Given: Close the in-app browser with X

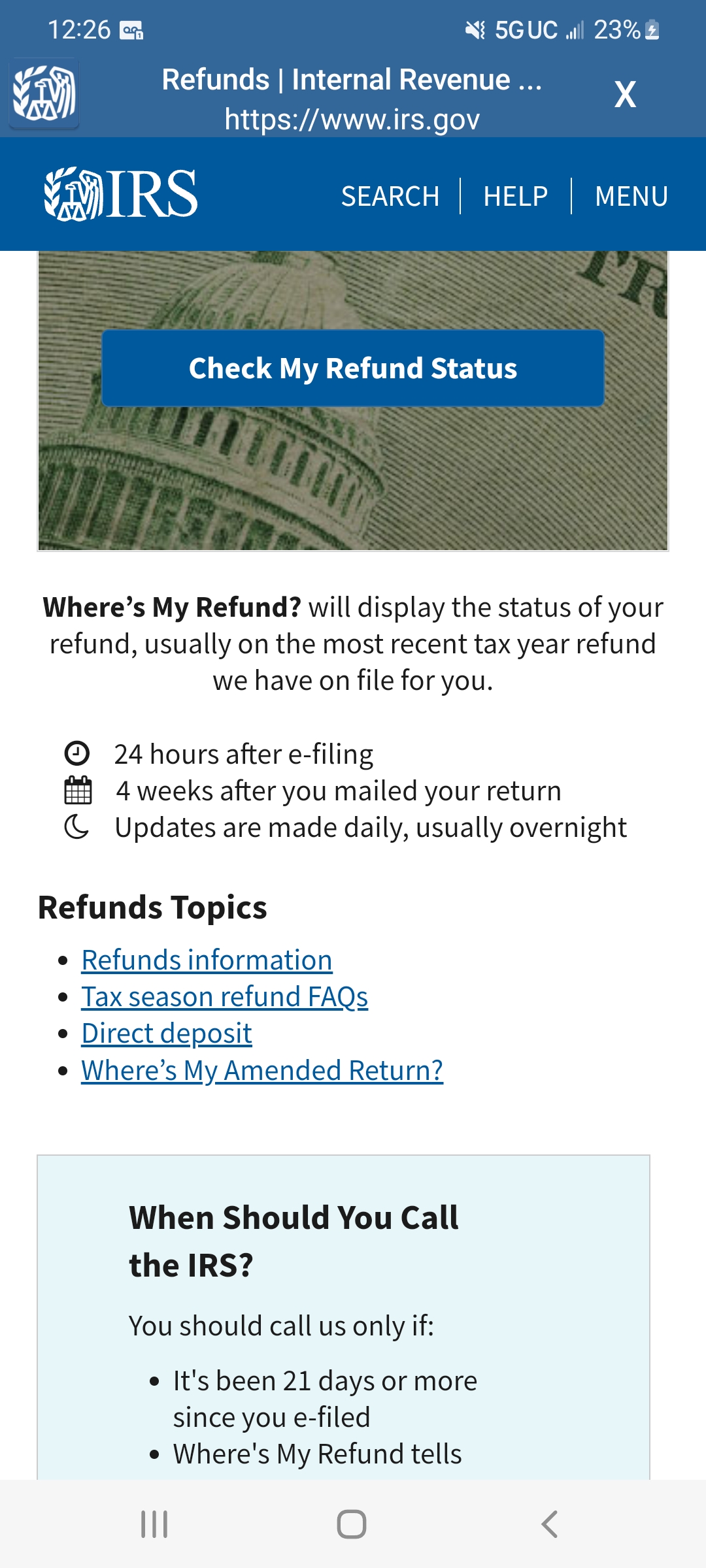Looking at the screenshot, I should (x=625, y=95).
